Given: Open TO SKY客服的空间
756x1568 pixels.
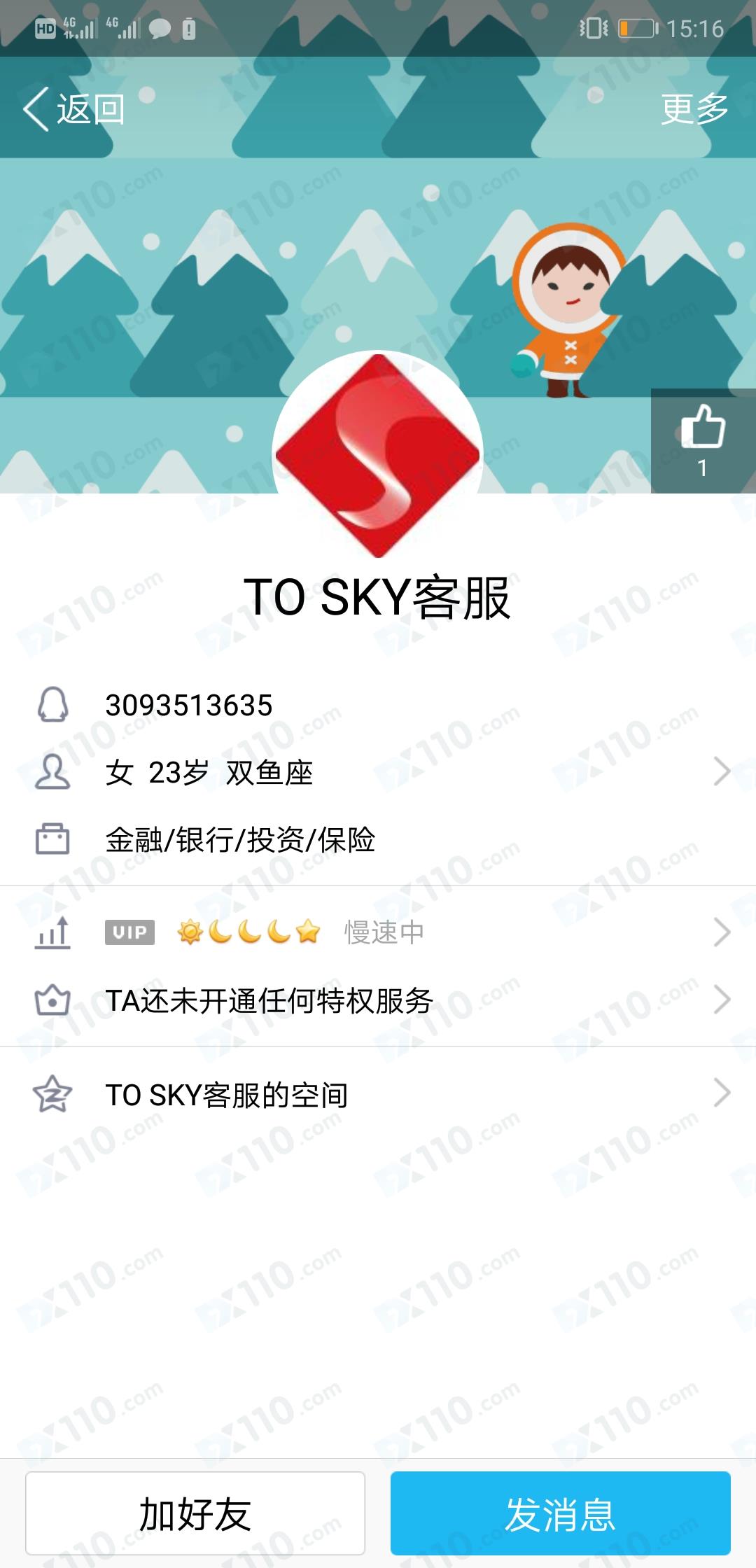Looking at the screenshot, I should pyautogui.click(x=378, y=1094).
